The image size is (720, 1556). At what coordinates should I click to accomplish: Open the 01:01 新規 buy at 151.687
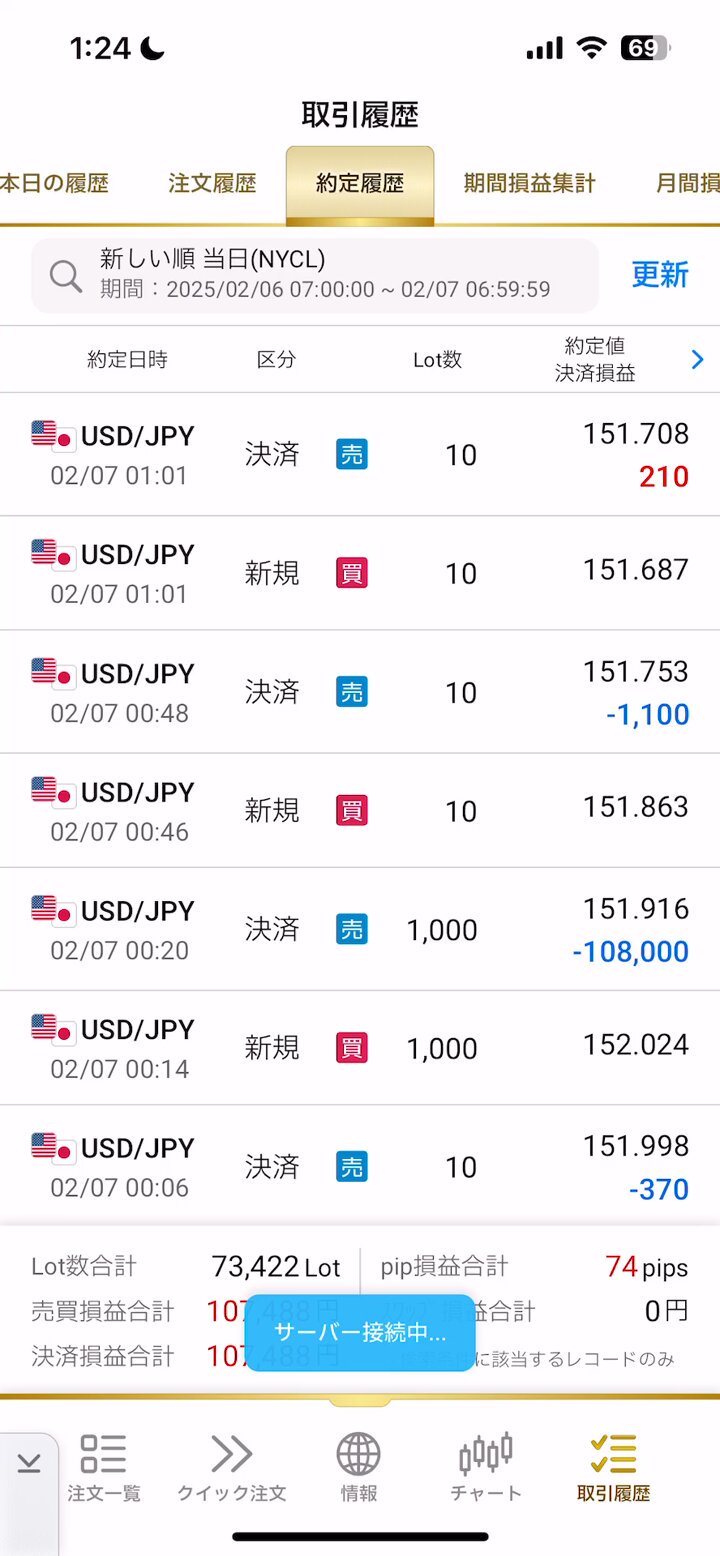coord(360,574)
